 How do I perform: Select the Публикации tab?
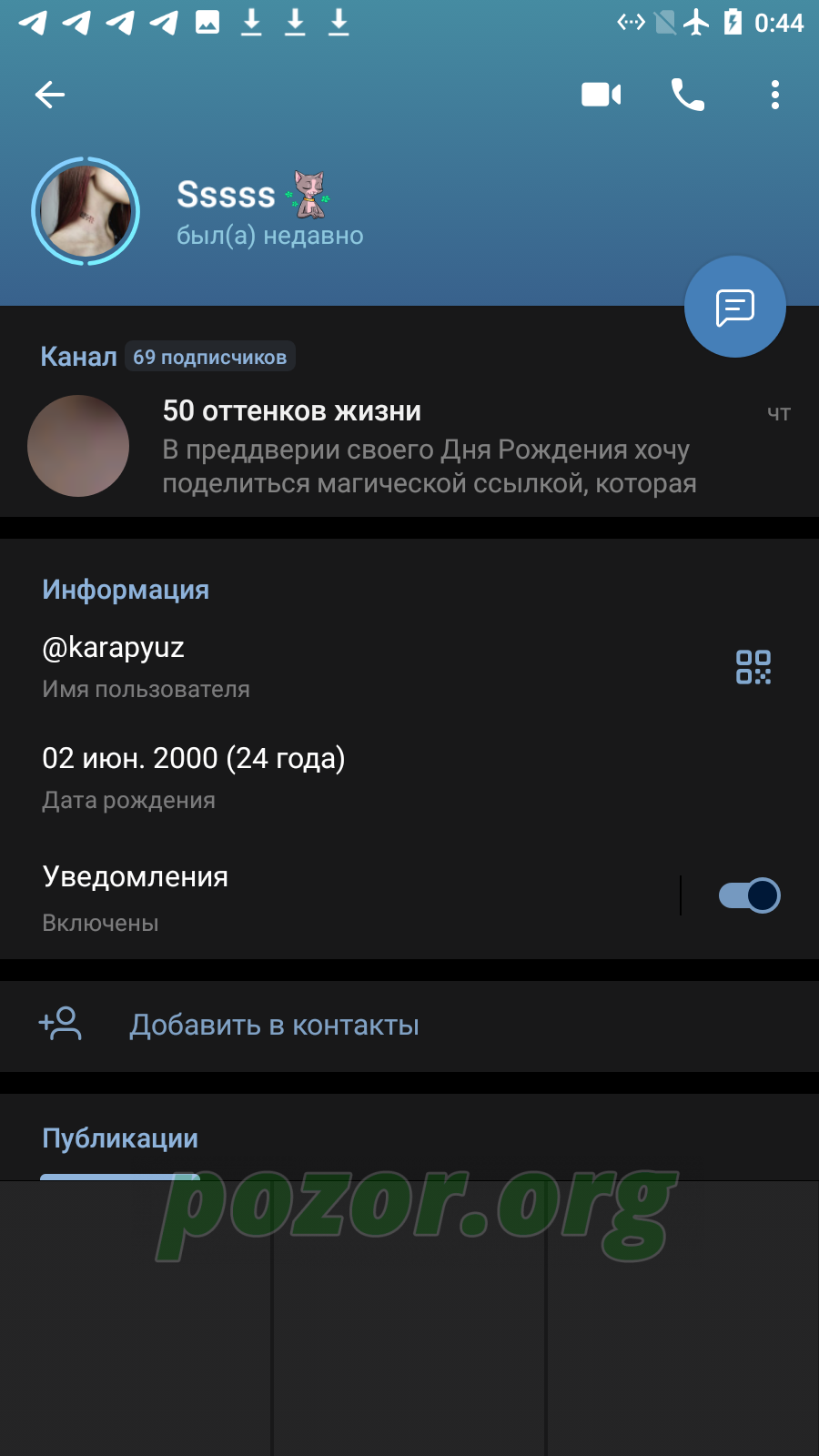coord(120,1138)
